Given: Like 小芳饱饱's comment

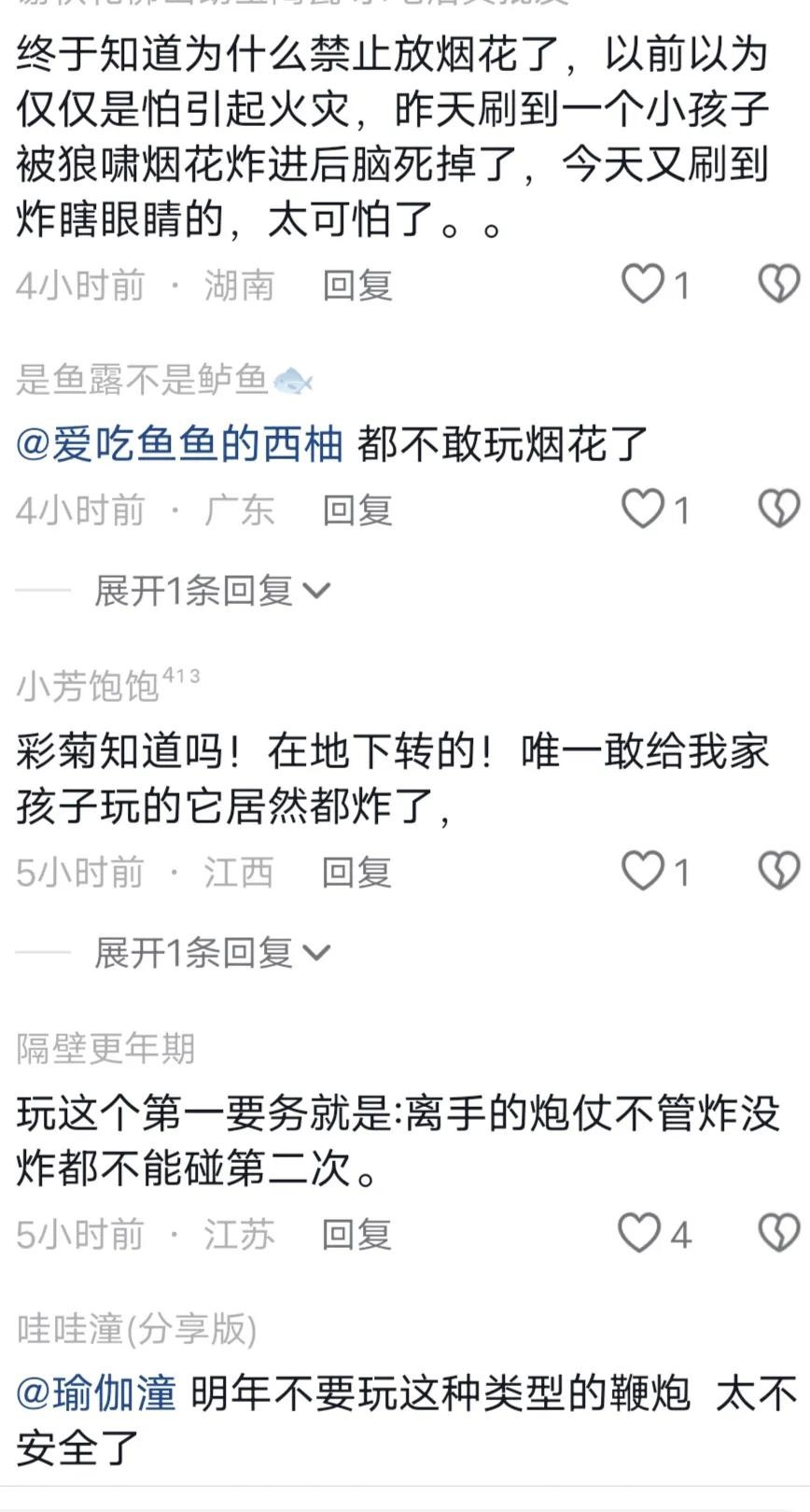Looking at the screenshot, I should 643,872.
